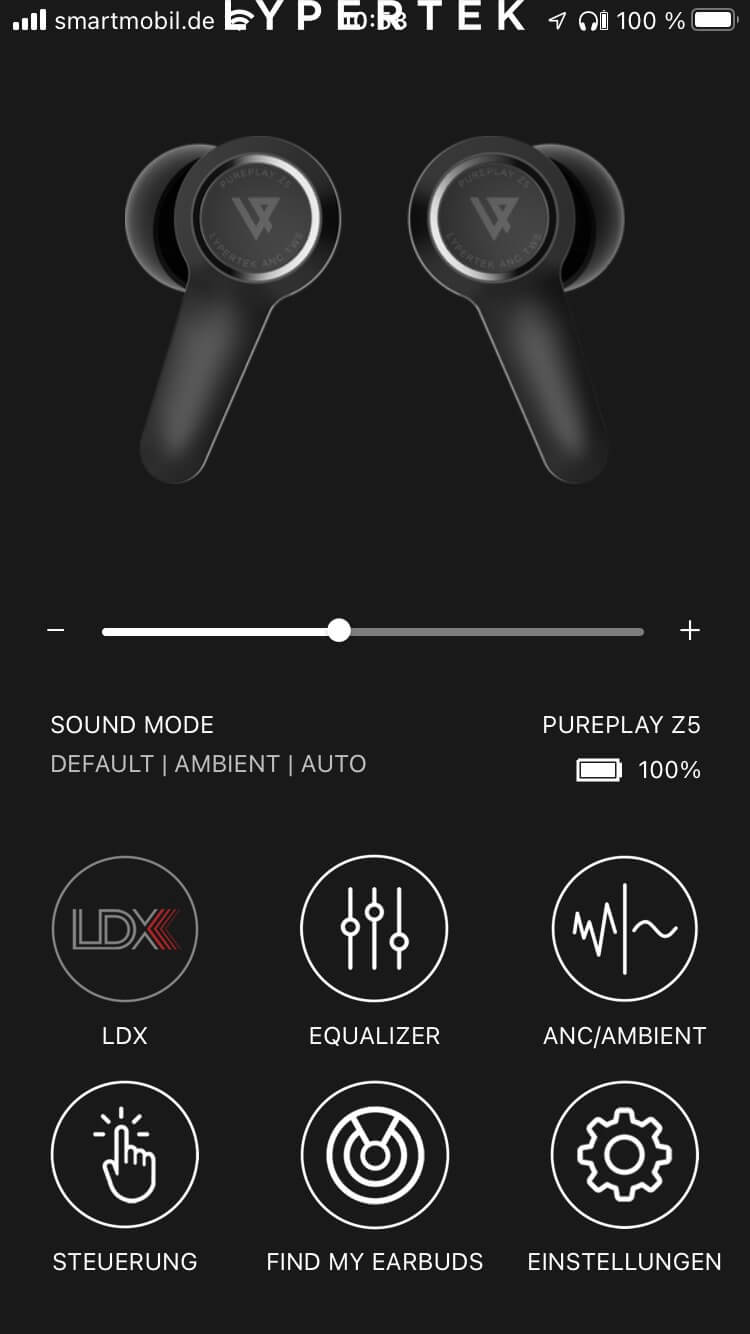Image resolution: width=750 pixels, height=1334 pixels.
Task: Launch Find My Earbuds
Action: coord(374,1156)
